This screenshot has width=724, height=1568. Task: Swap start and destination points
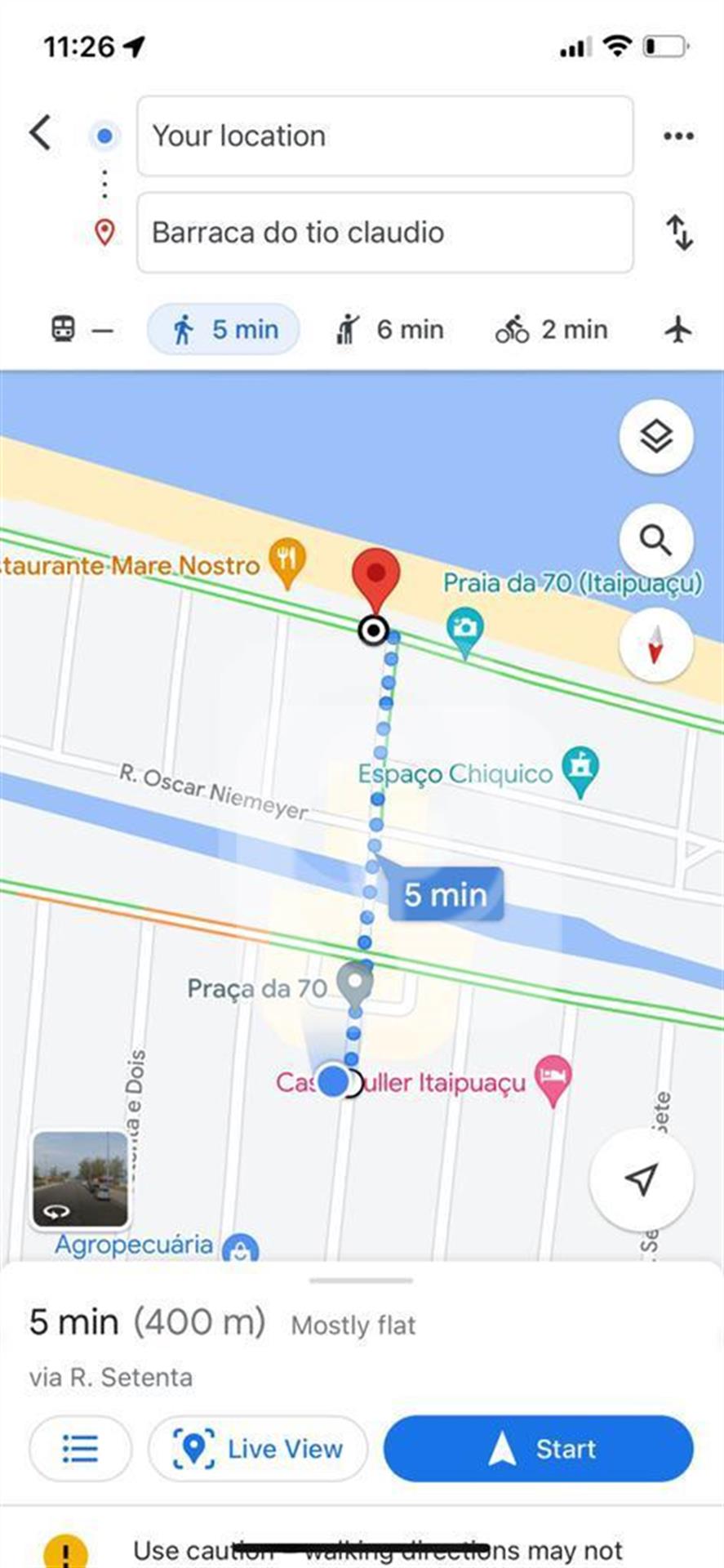(x=679, y=233)
